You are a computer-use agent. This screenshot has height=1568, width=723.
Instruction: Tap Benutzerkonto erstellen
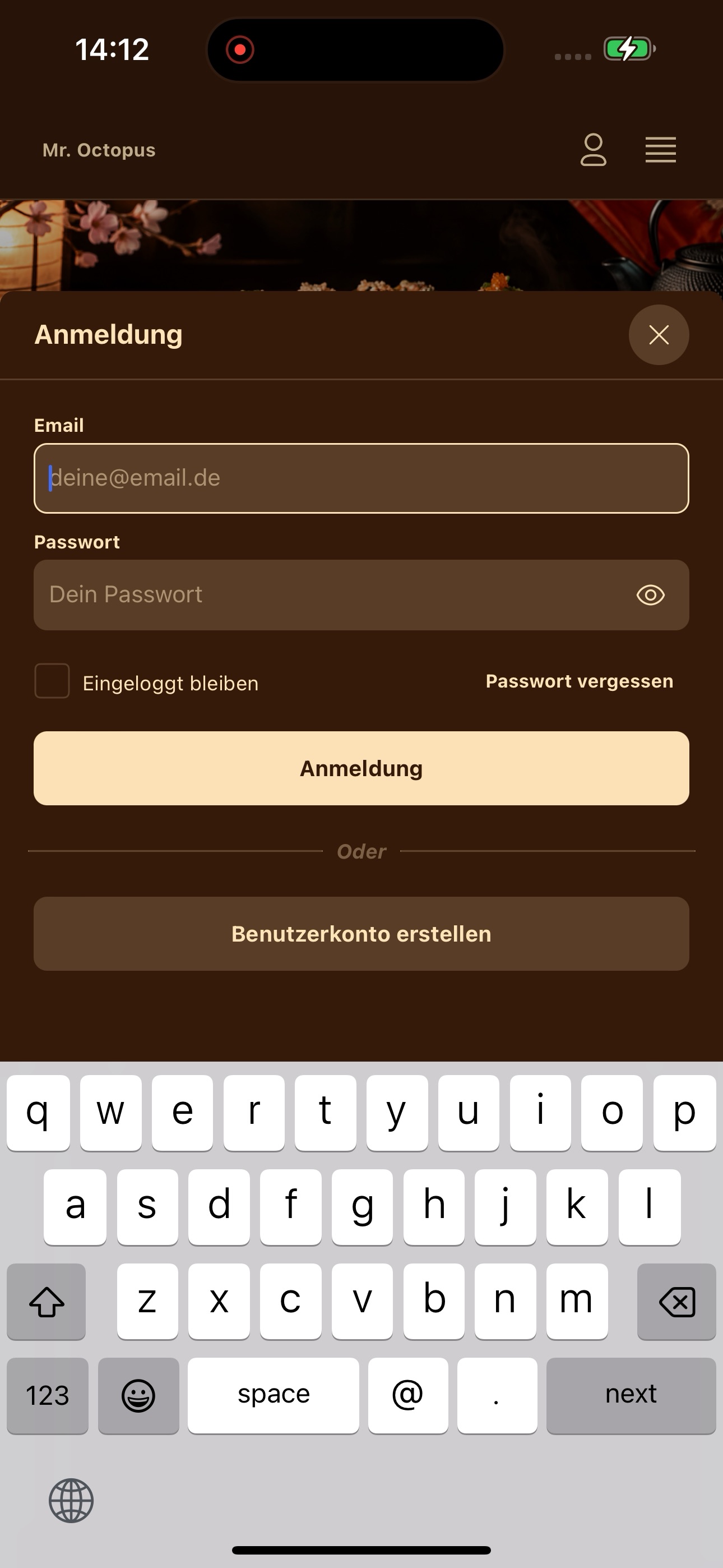[361, 934]
